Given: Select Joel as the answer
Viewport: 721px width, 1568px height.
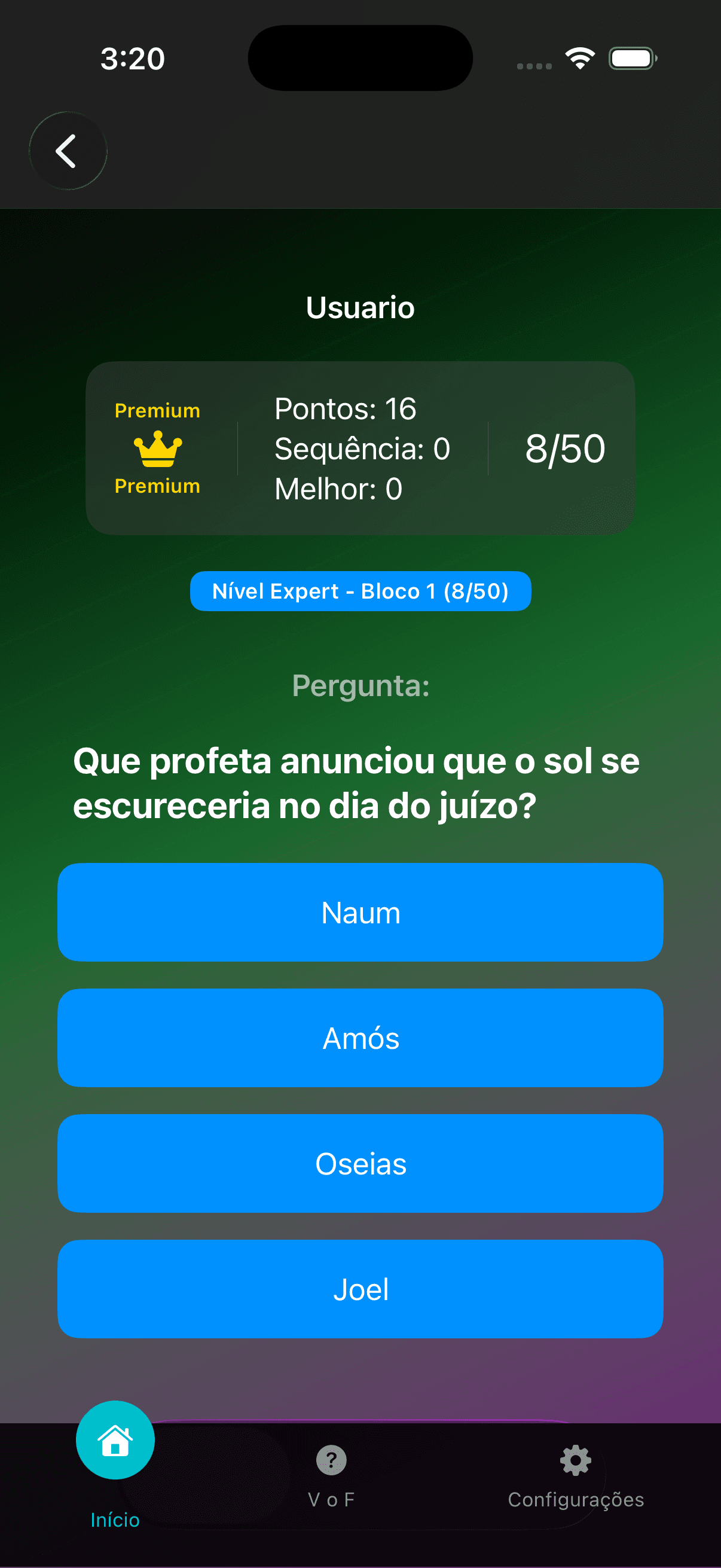Looking at the screenshot, I should [360, 1289].
